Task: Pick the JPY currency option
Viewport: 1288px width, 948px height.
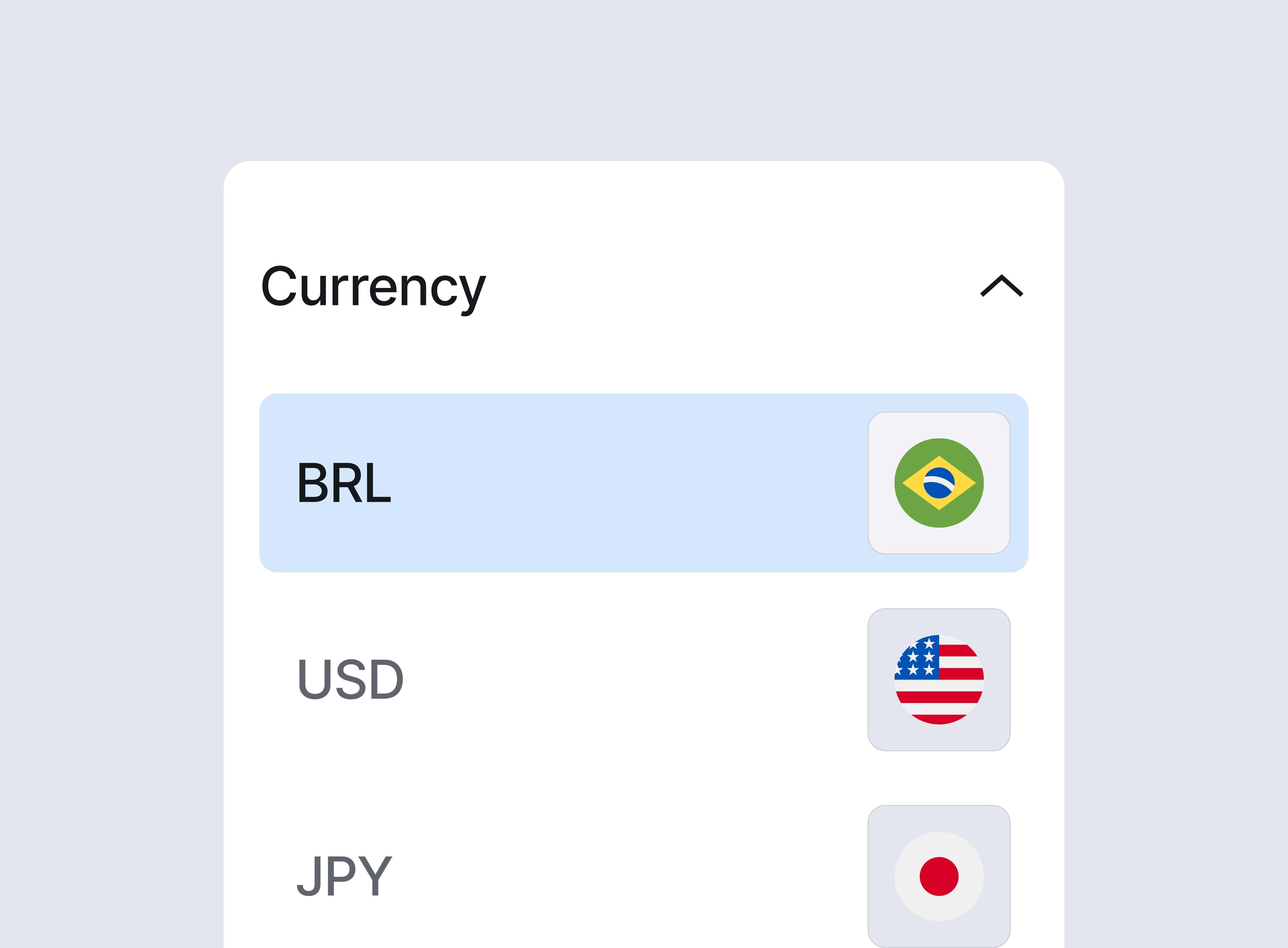Action: (x=643, y=876)
